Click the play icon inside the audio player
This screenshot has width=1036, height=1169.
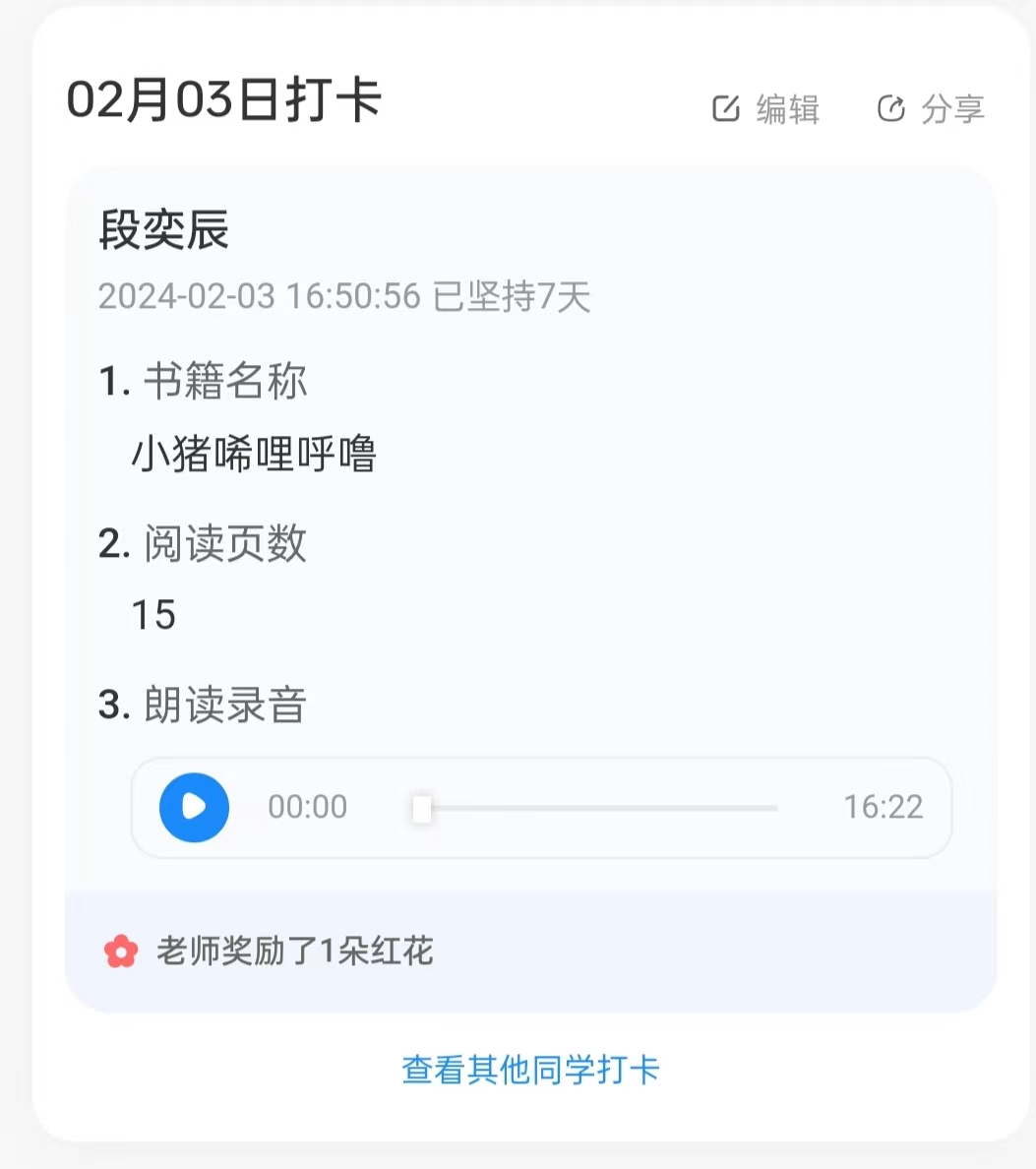point(194,807)
